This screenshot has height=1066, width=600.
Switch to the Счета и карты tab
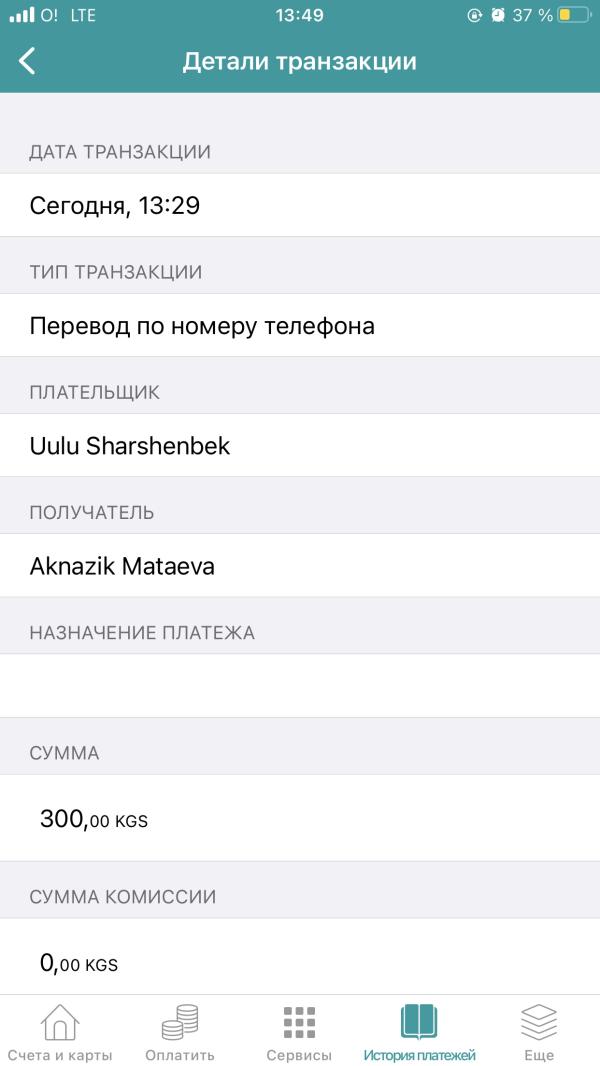60,1032
